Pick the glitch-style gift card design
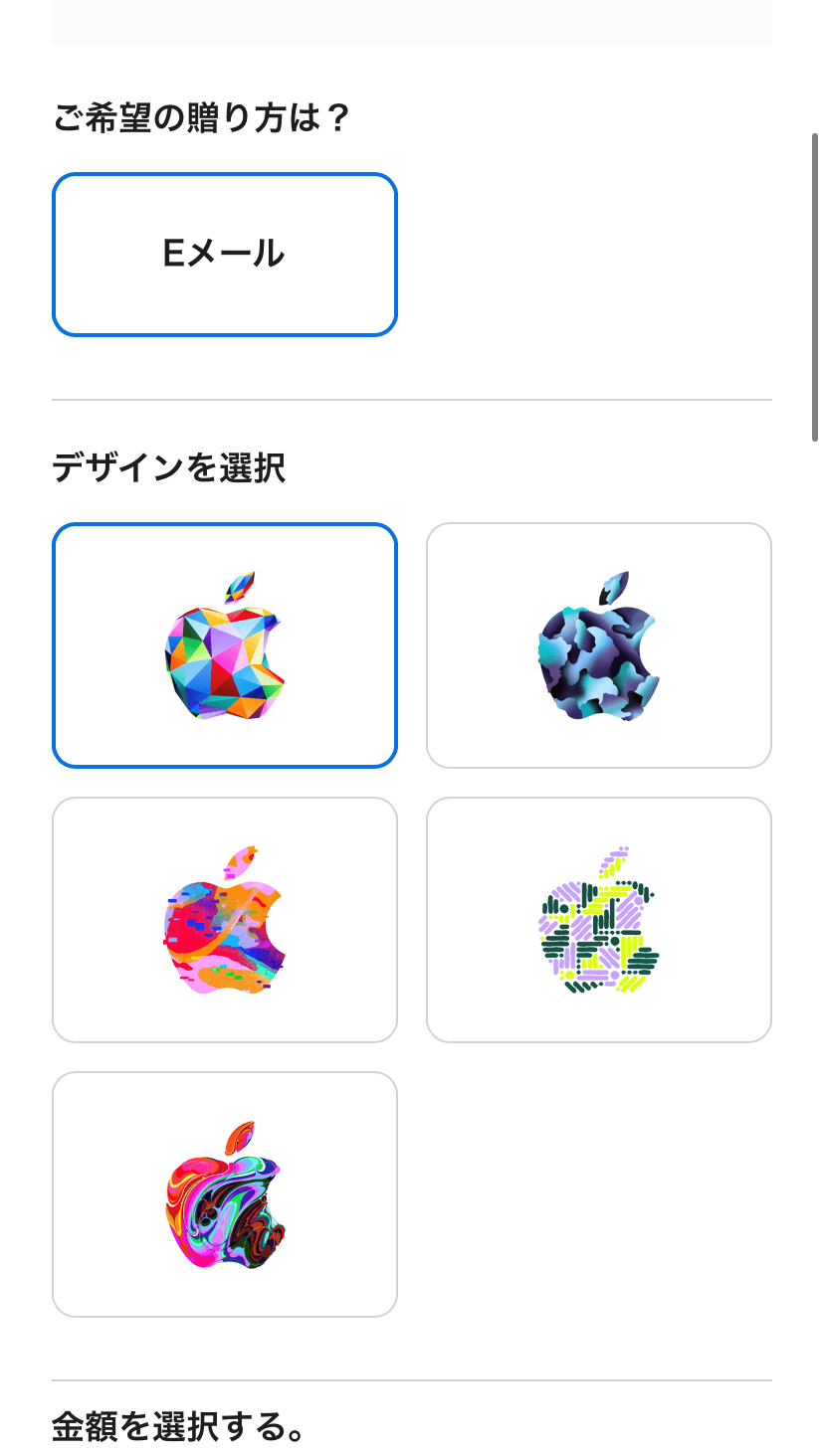Screen dimensions: 819x1456 point(224,919)
